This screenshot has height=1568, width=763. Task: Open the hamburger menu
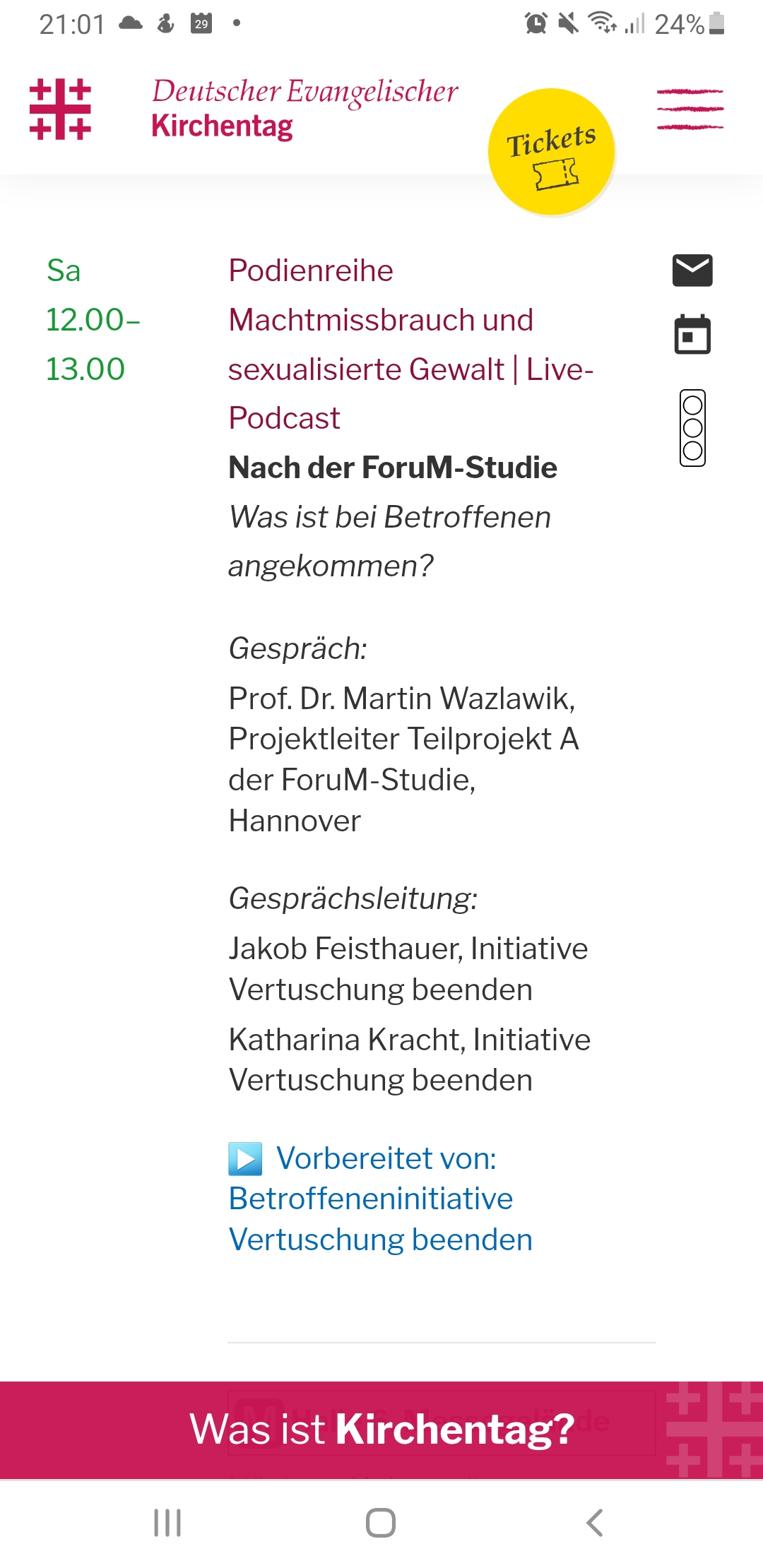pos(690,109)
